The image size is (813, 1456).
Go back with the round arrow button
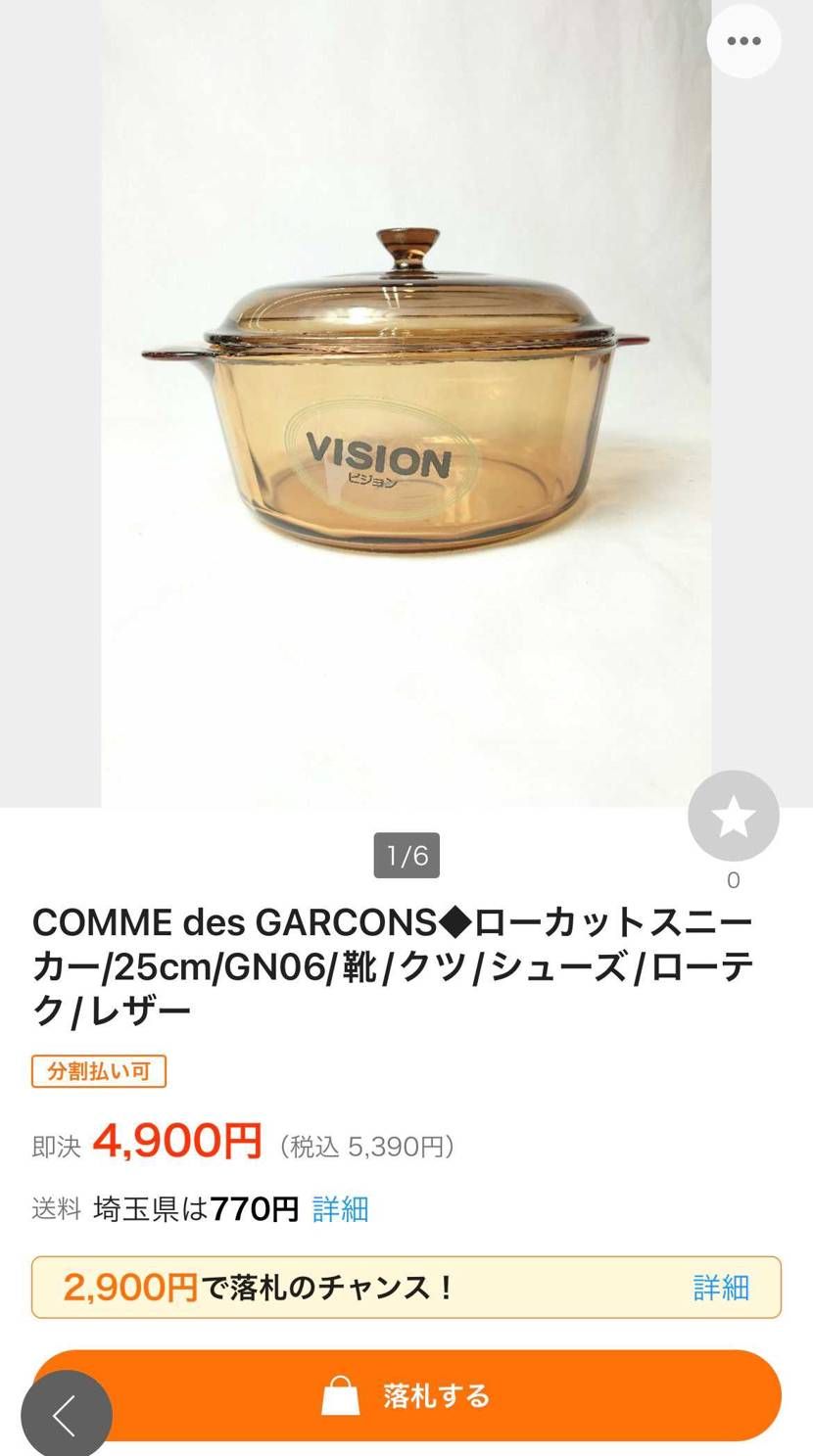tap(66, 1416)
